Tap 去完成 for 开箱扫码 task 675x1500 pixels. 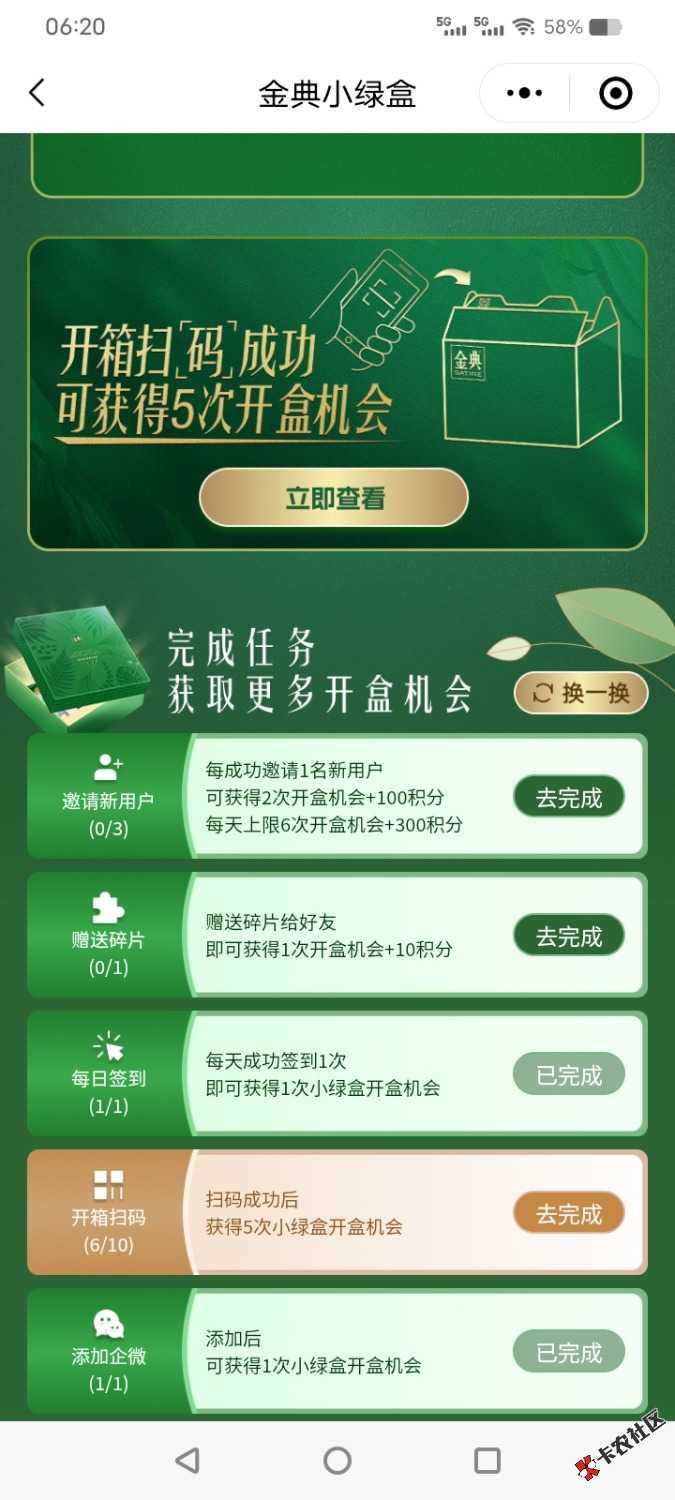coord(569,1214)
